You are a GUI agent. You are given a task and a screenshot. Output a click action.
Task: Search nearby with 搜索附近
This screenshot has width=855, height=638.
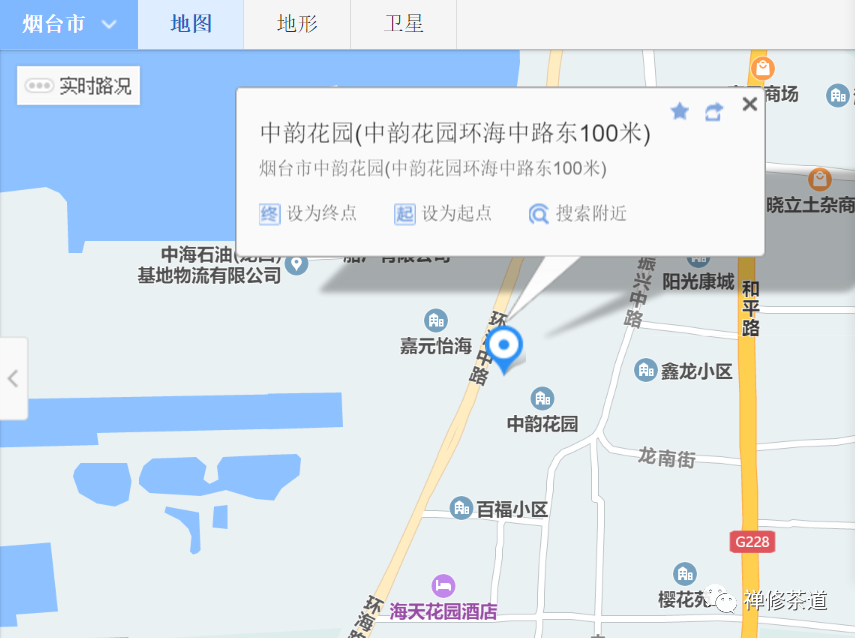tap(578, 213)
